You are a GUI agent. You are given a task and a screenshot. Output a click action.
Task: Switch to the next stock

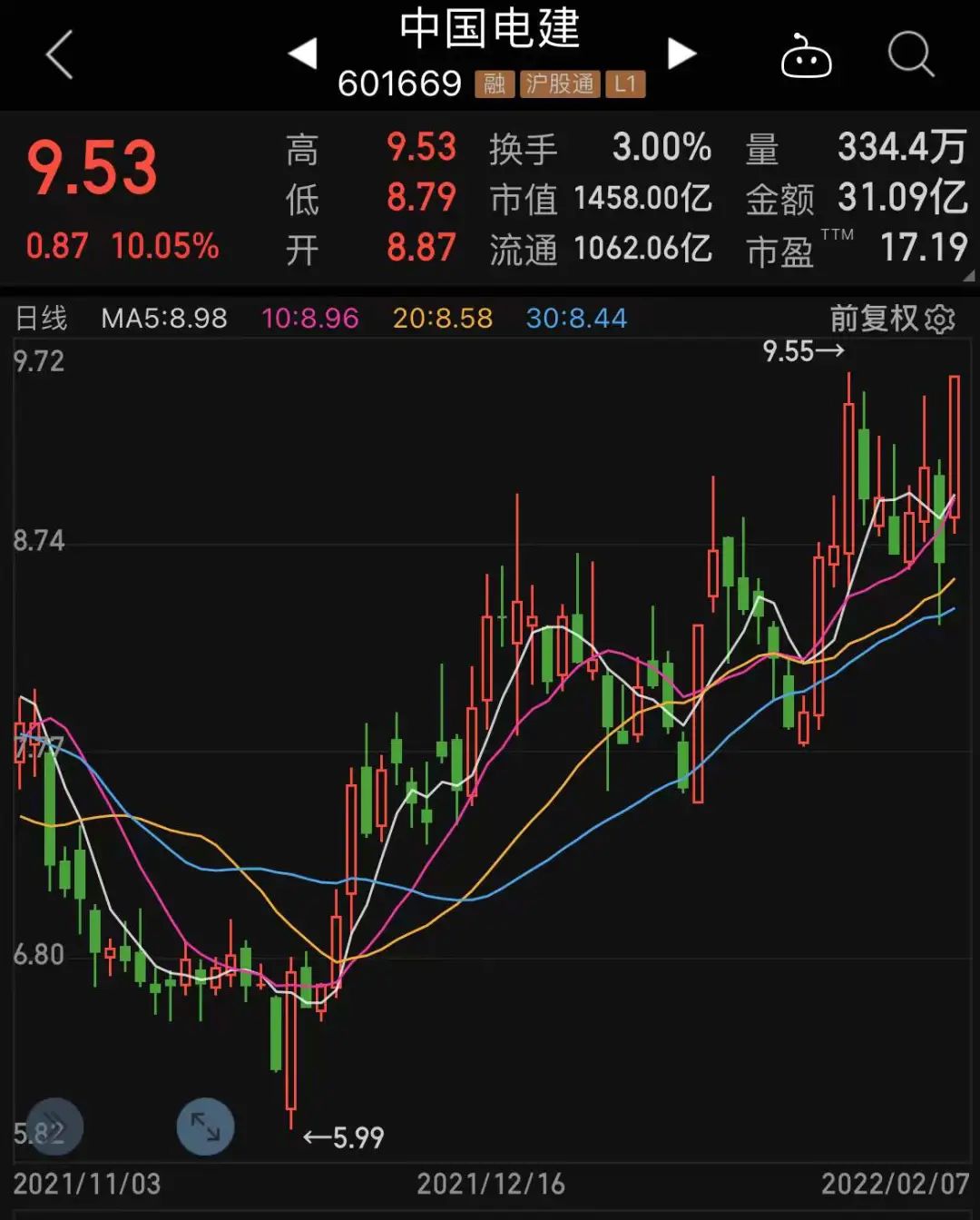point(681,54)
